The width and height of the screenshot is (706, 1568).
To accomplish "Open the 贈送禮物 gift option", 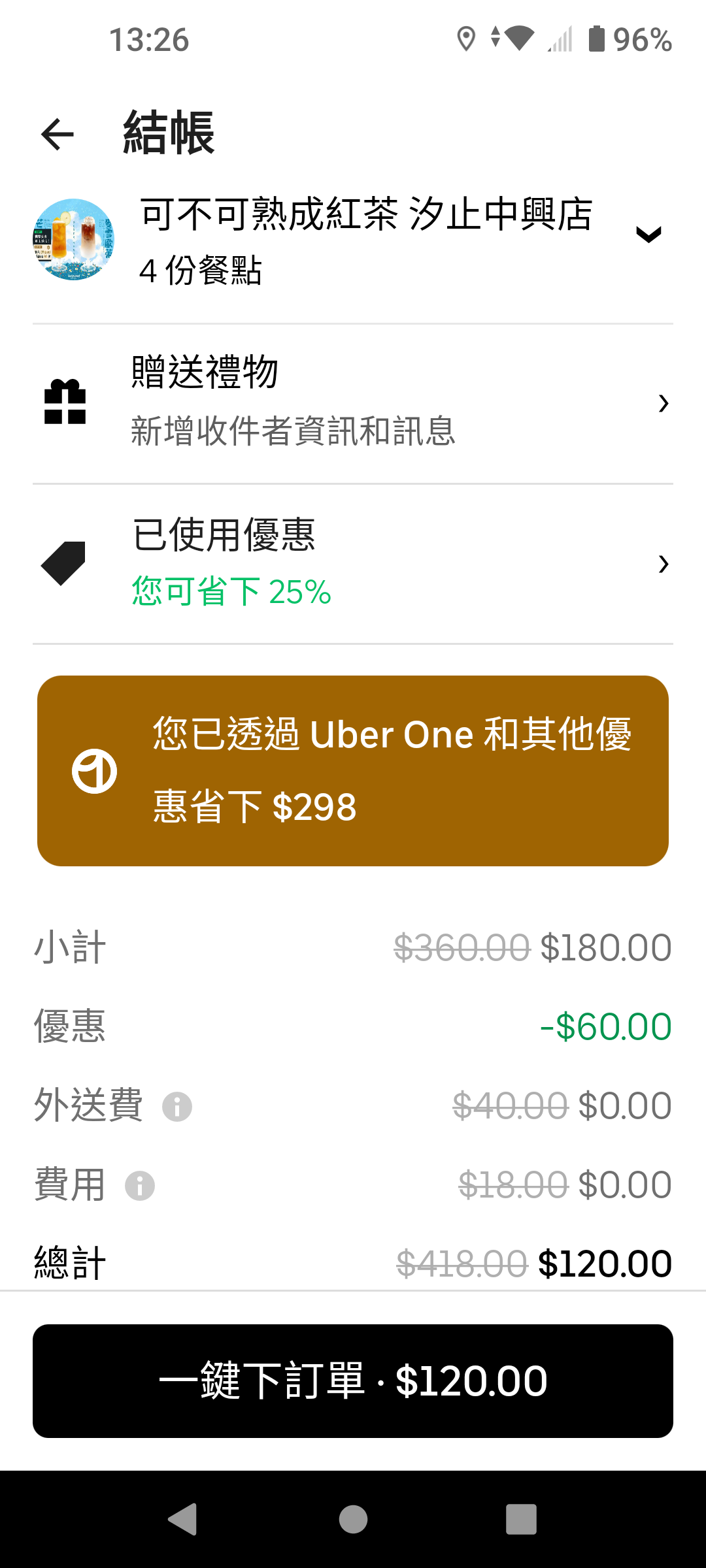I will [x=353, y=402].
